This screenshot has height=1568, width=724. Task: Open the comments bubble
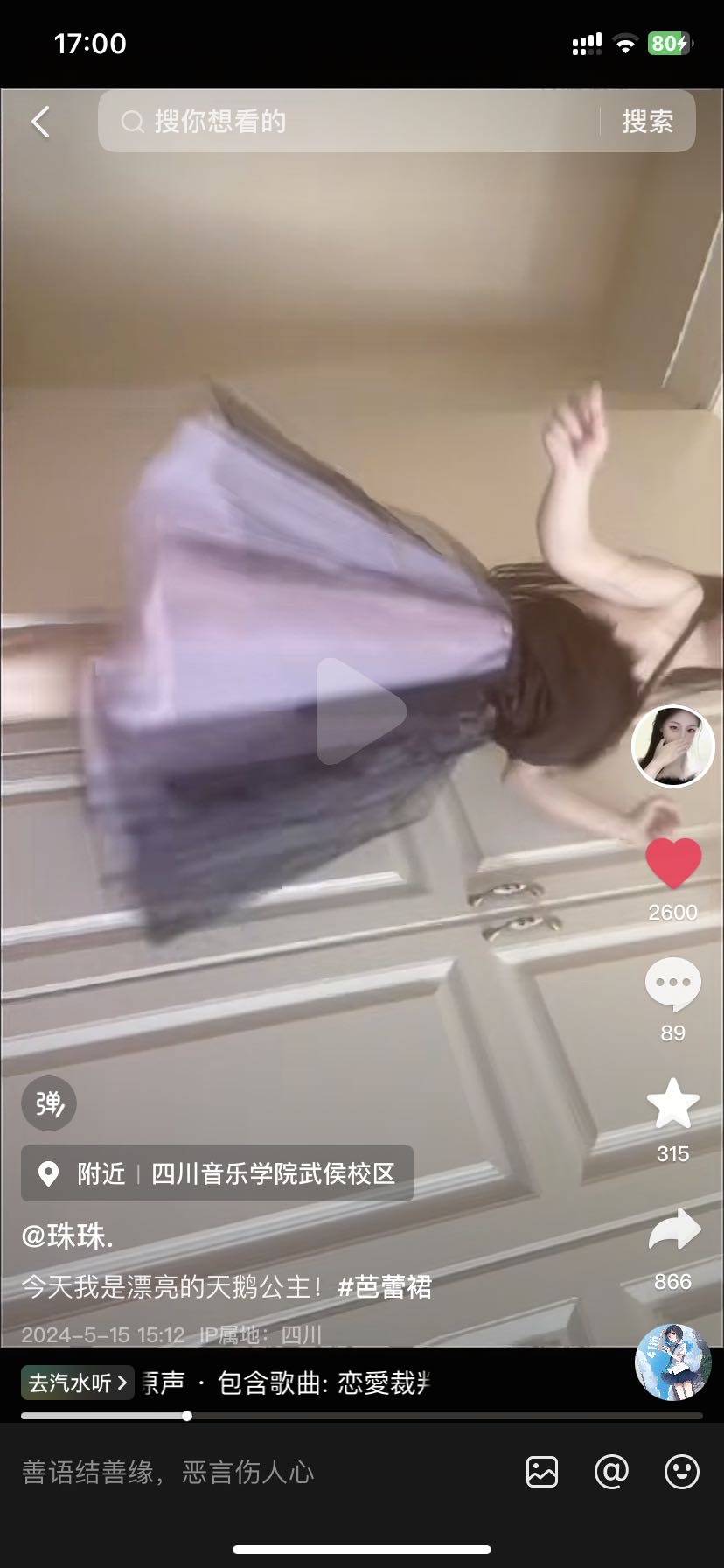click(x=672, y=983)
